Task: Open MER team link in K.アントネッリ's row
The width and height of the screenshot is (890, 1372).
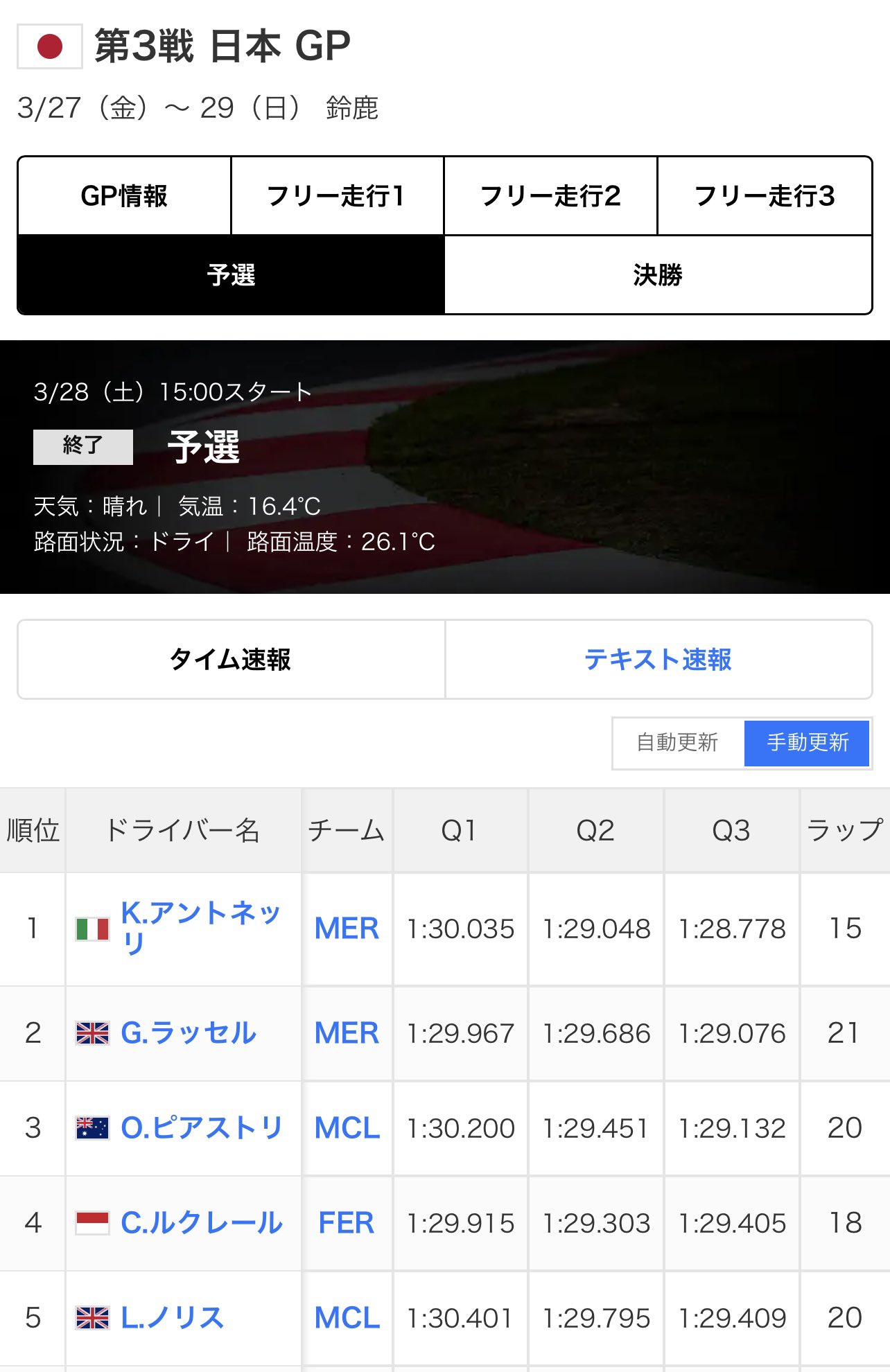Action: tap(347, 928)
